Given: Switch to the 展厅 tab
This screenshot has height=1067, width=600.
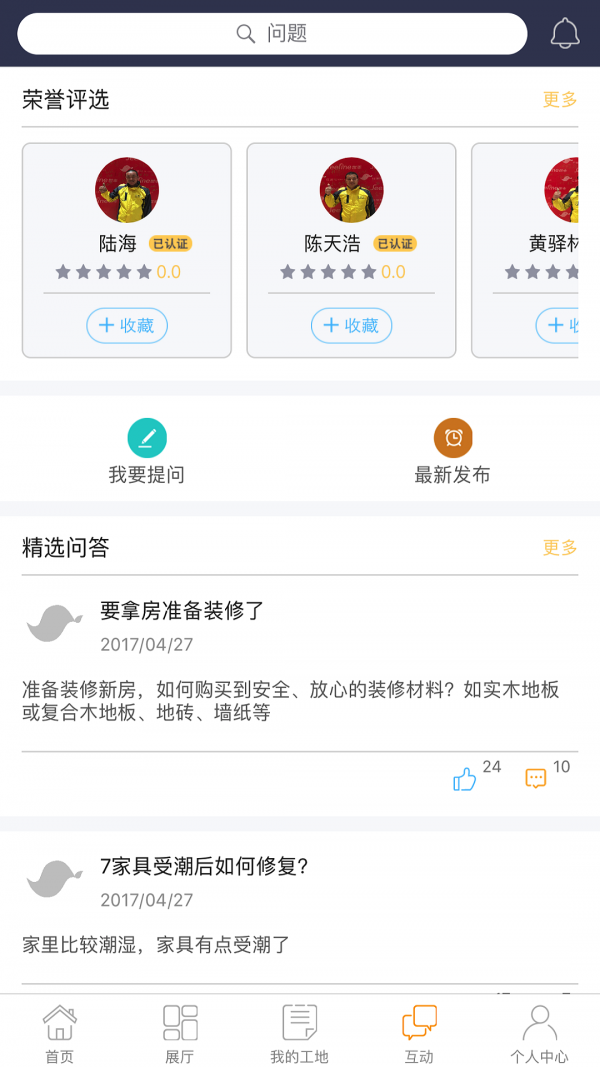Looking at the screenshot, I should [180, 1034].
